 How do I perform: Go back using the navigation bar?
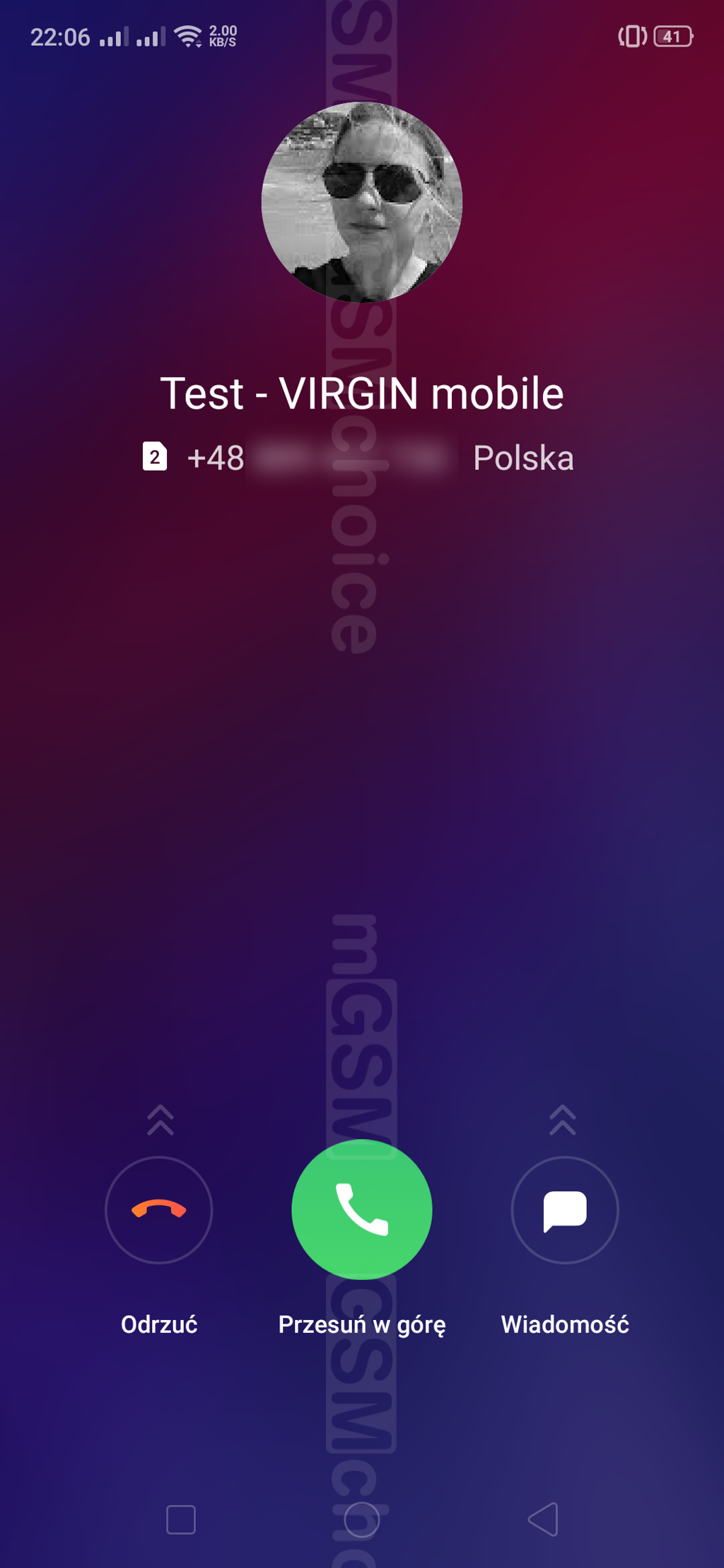(543, 1519)
